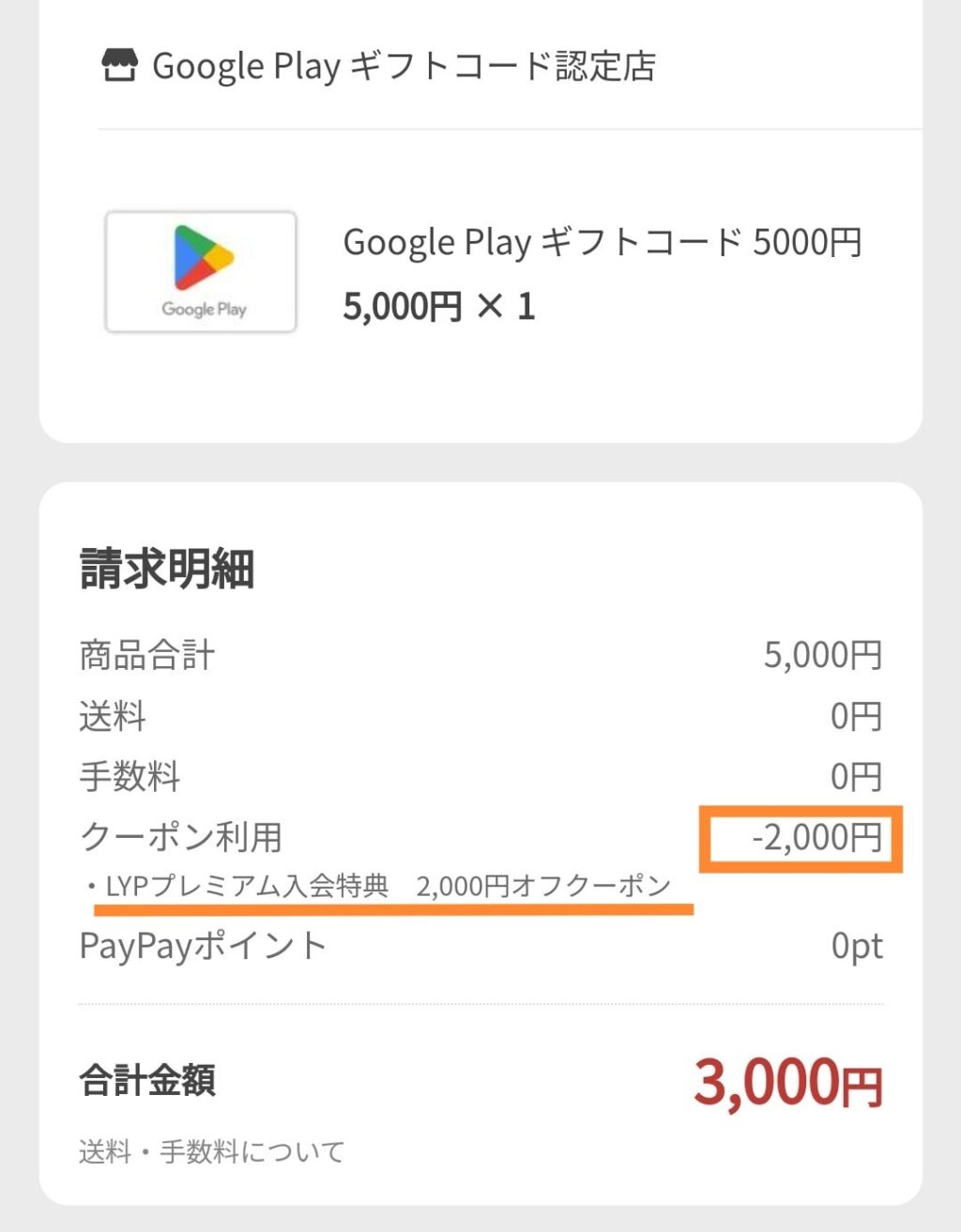Image resolution: width=961 pixels, height=1232 pixels.
Task: Open the Google Play ギフトコード認定店 store page
Action: (403, 67)
